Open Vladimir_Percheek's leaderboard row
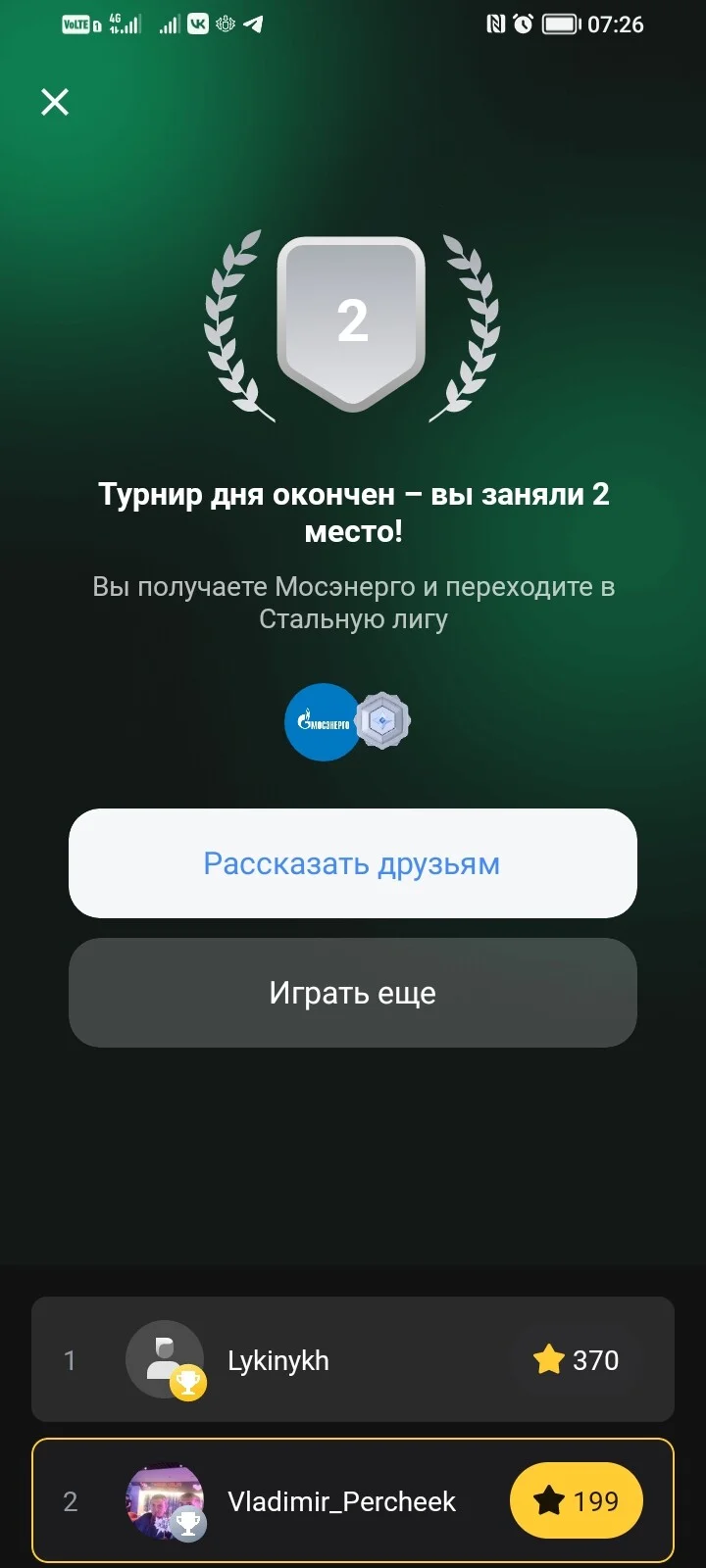706x1568 pixels. [353, 1500]
